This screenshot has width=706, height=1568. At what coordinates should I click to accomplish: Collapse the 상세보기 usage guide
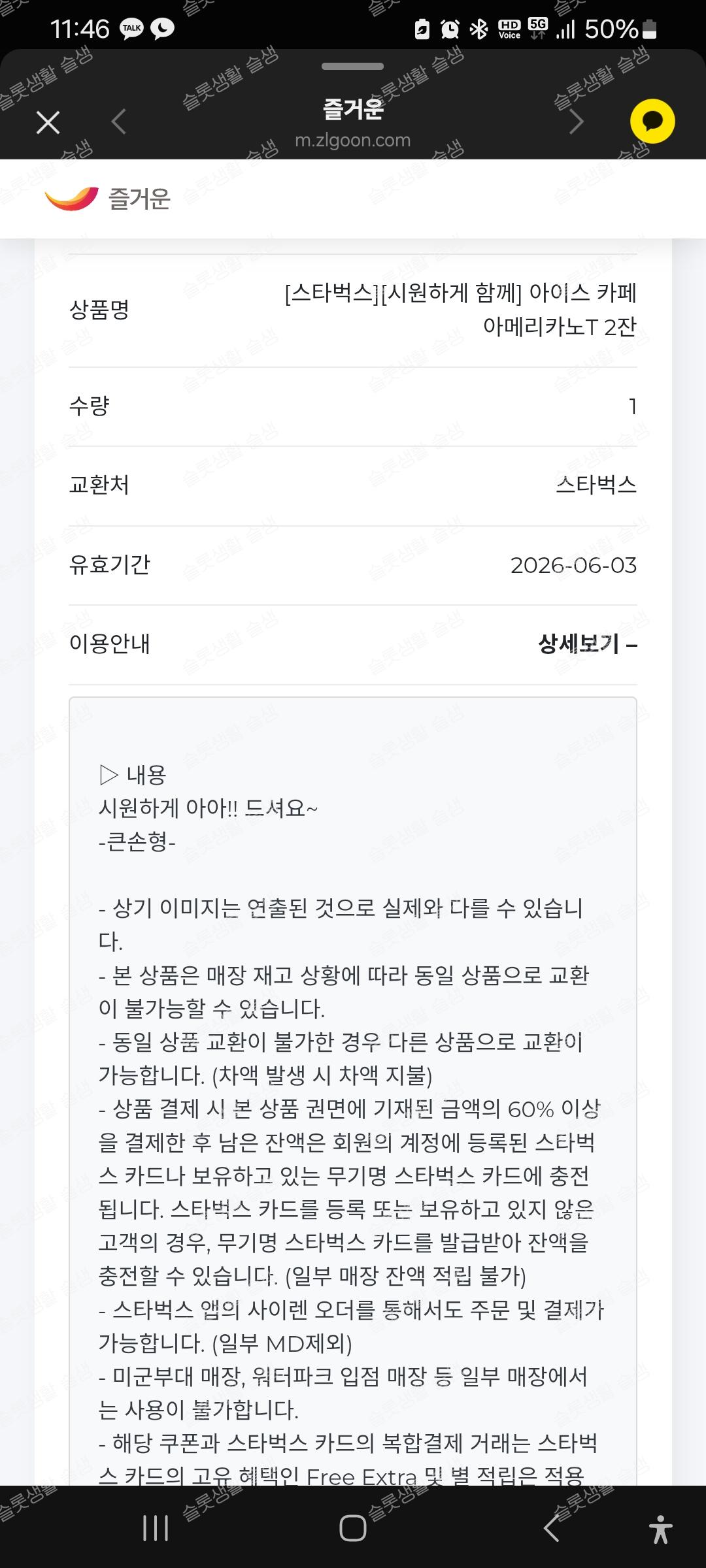pos(587,644)
